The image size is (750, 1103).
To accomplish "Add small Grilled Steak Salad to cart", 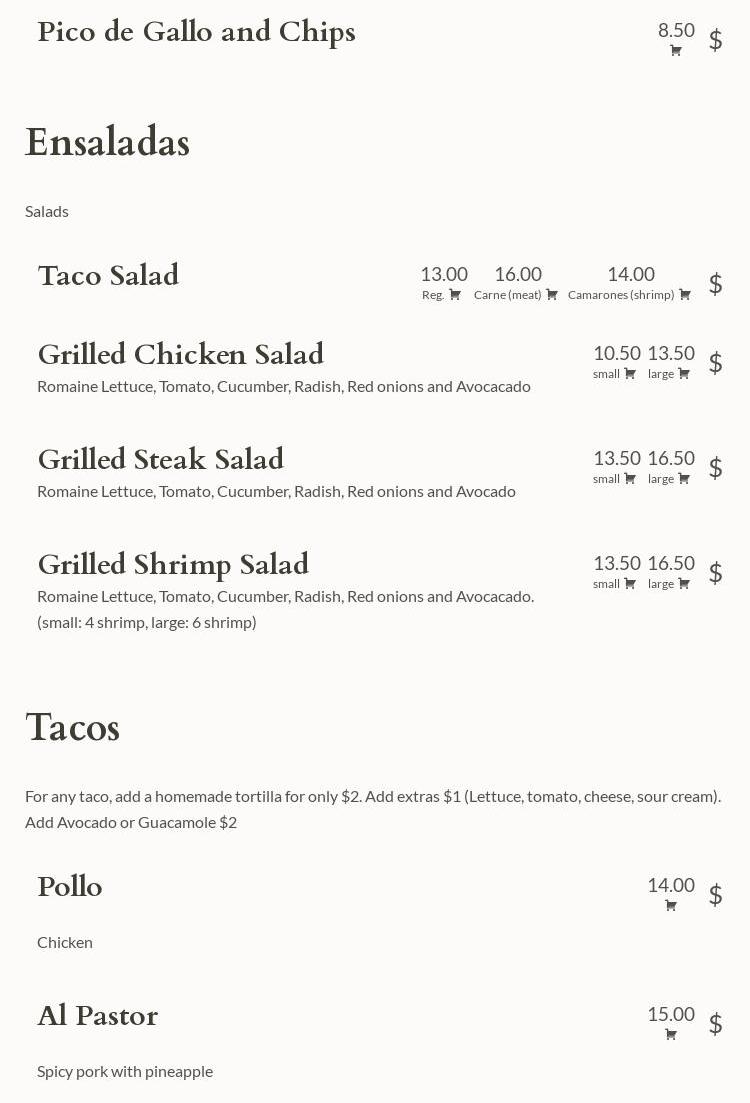I will coord(630,479).
